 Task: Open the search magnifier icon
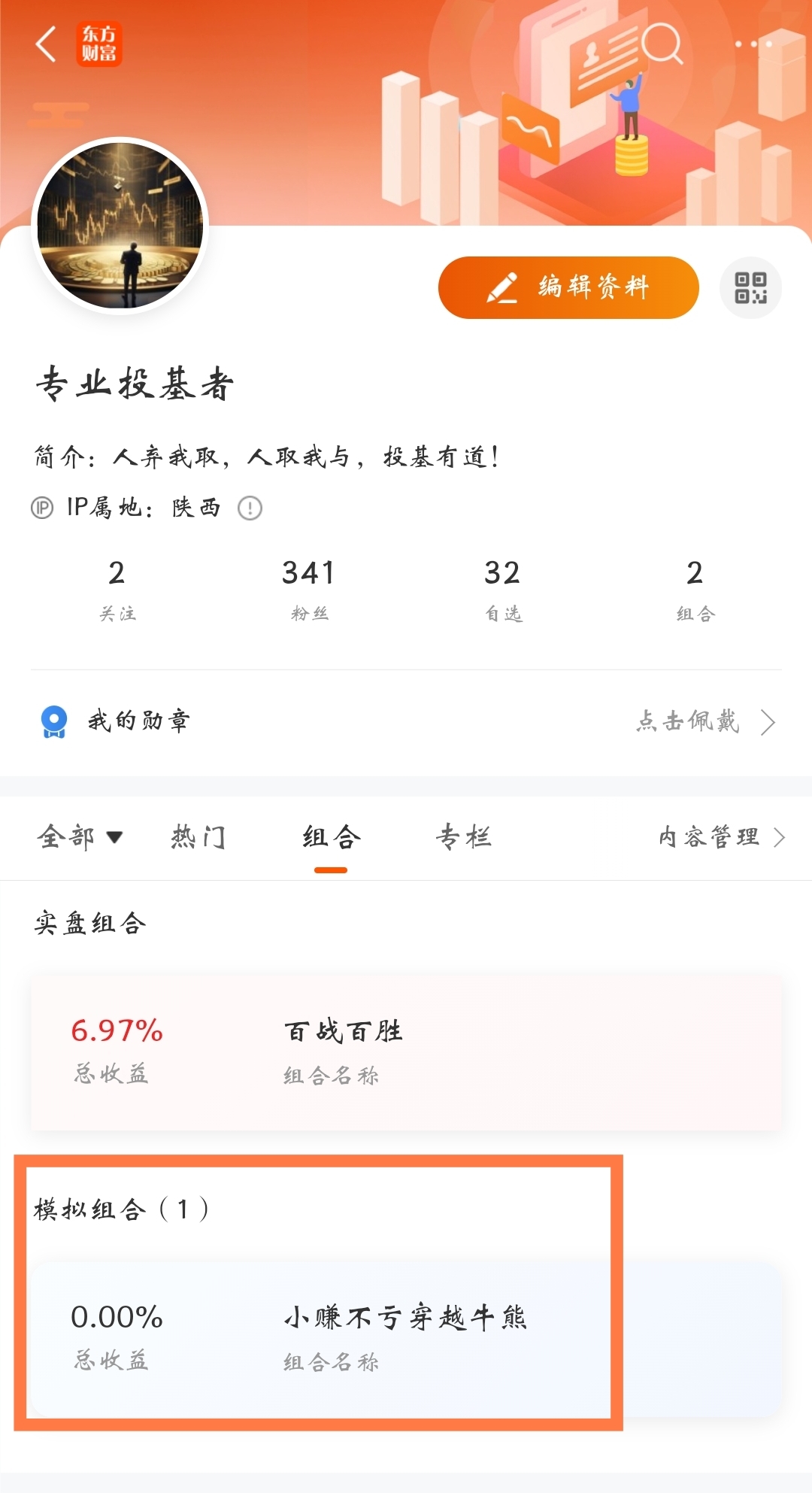pos(662,44)
